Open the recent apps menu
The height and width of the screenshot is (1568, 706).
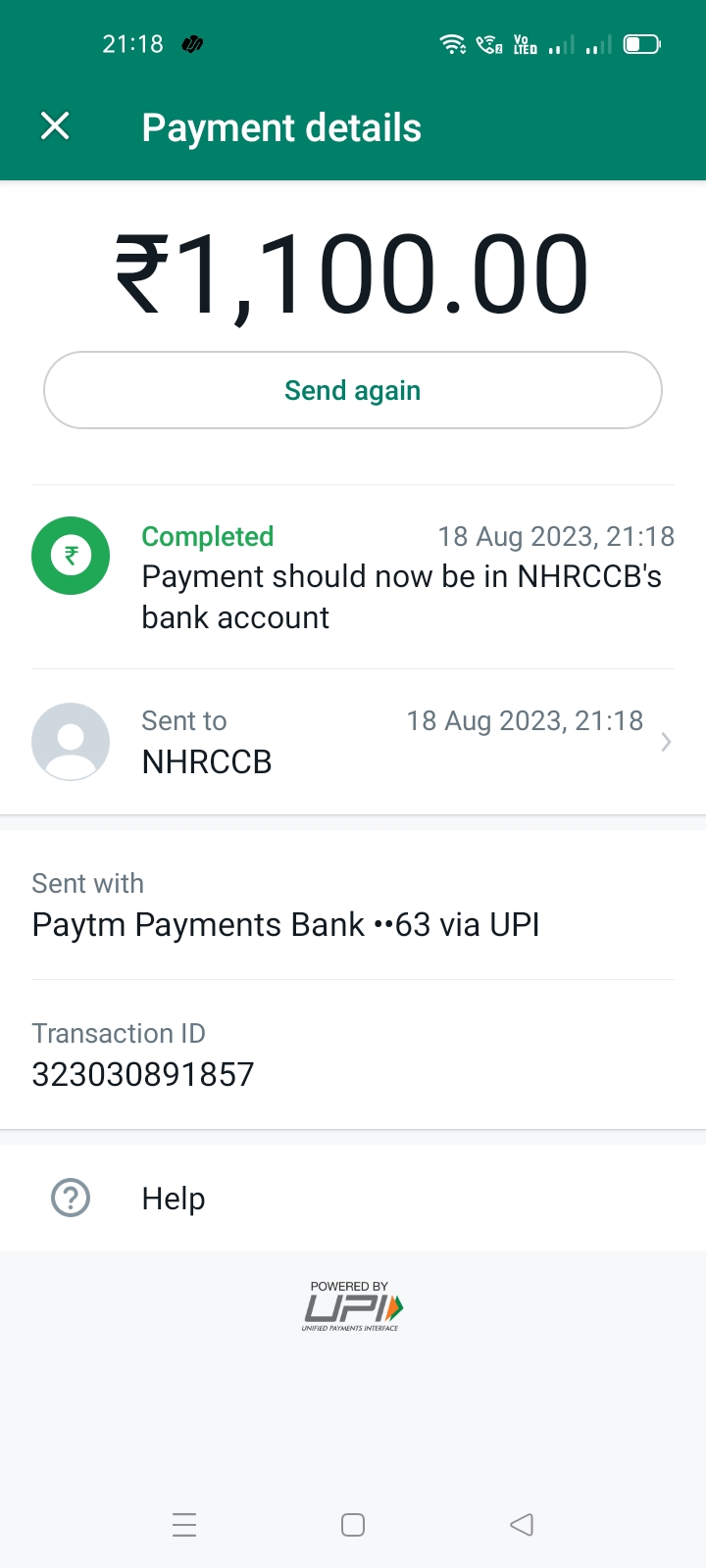(184, 1524)
